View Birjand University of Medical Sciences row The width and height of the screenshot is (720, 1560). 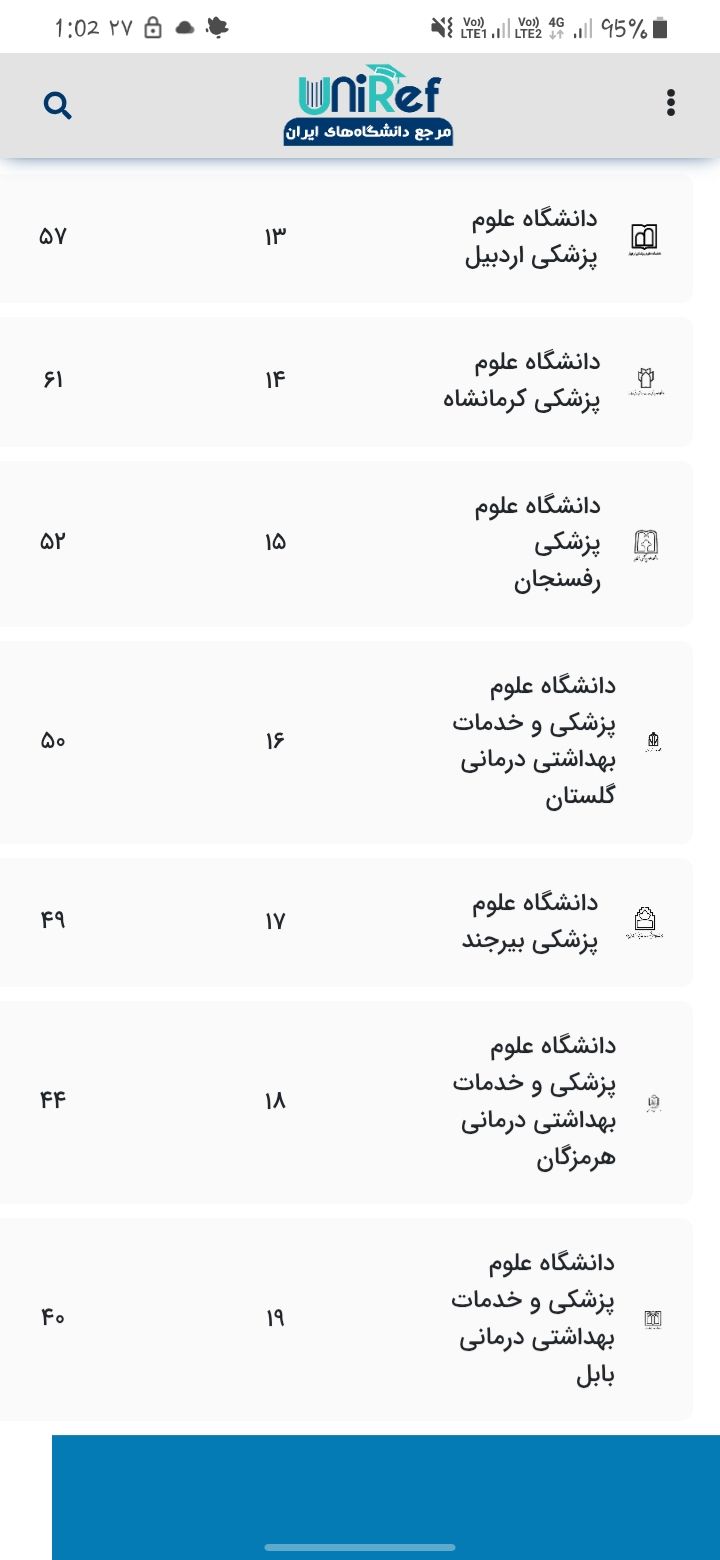pos(530,921)
